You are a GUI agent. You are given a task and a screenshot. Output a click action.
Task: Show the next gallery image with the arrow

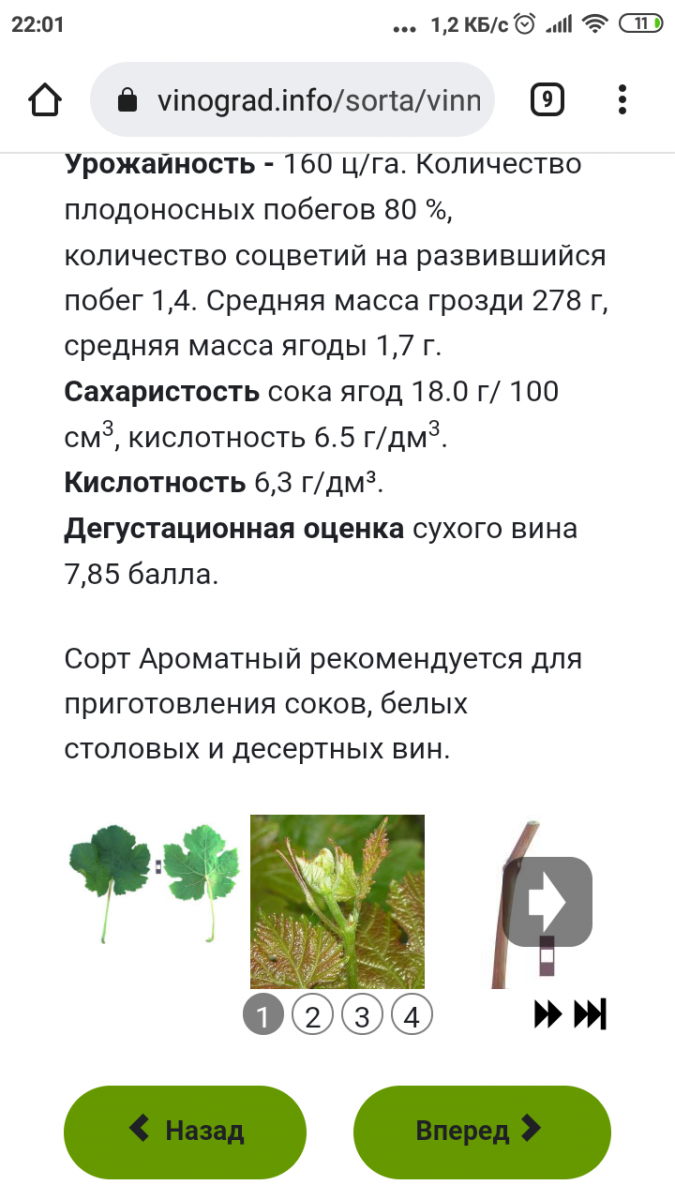tap(547, 902)
